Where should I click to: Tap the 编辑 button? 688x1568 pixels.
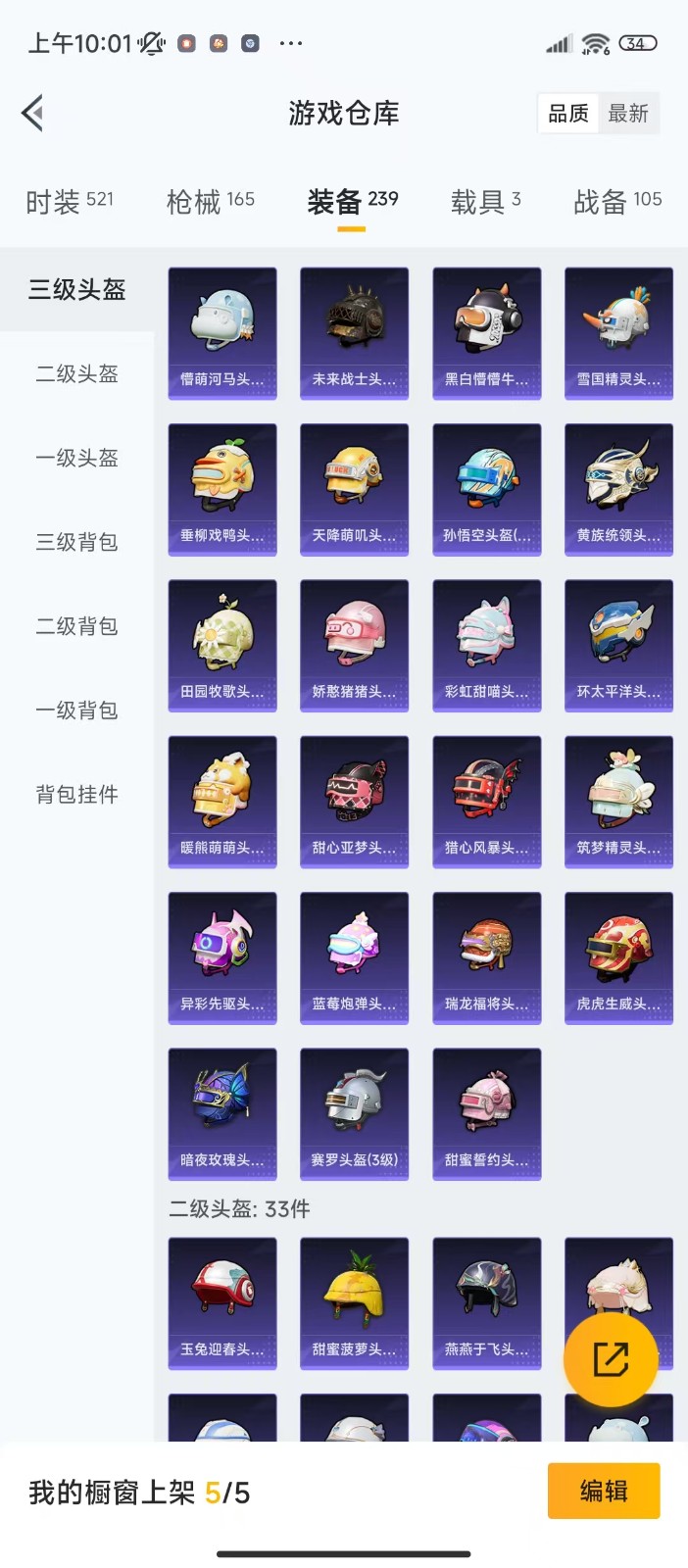[603, 1491]
